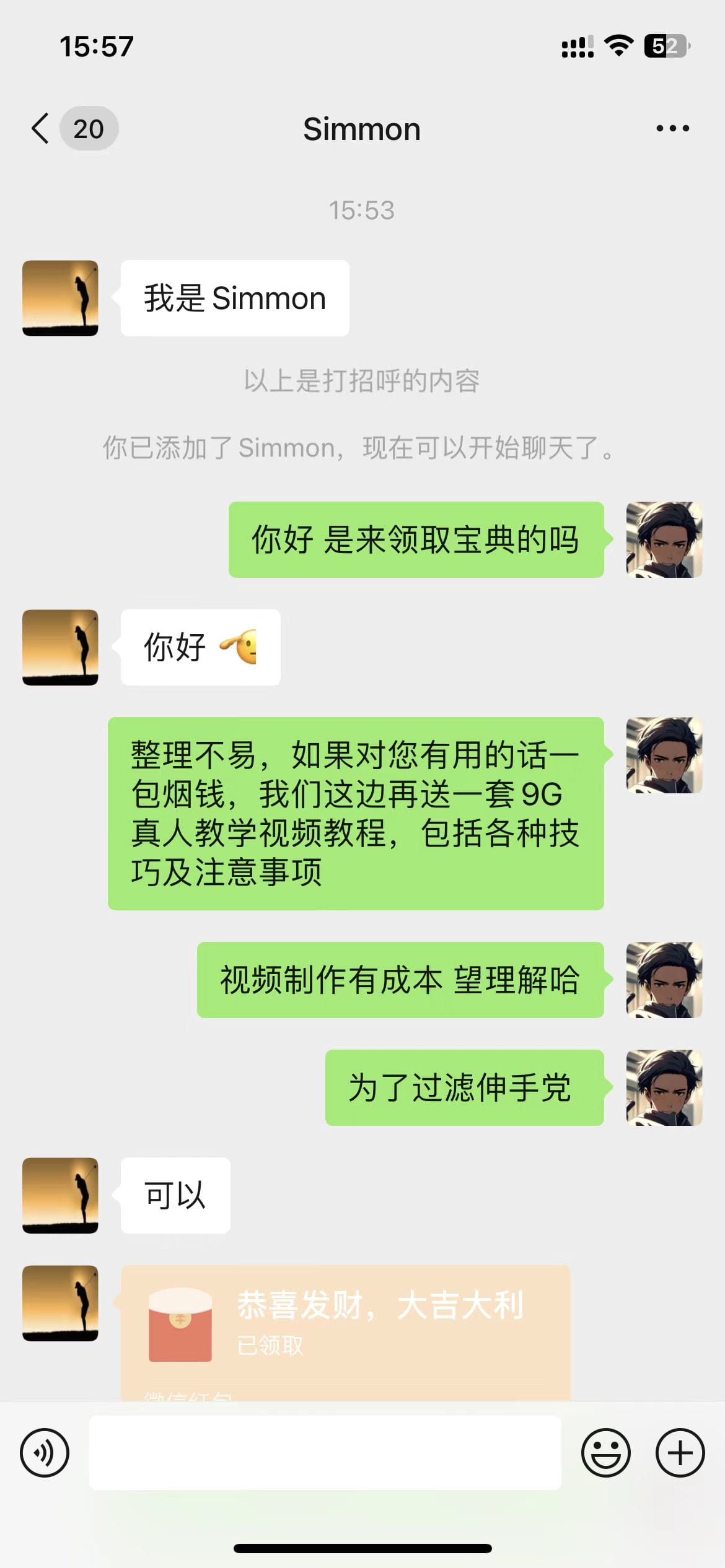Tap my avatar beside 为了过滤伸手党
Viewport: 725px width, 1568px height.
point(664,1087)
